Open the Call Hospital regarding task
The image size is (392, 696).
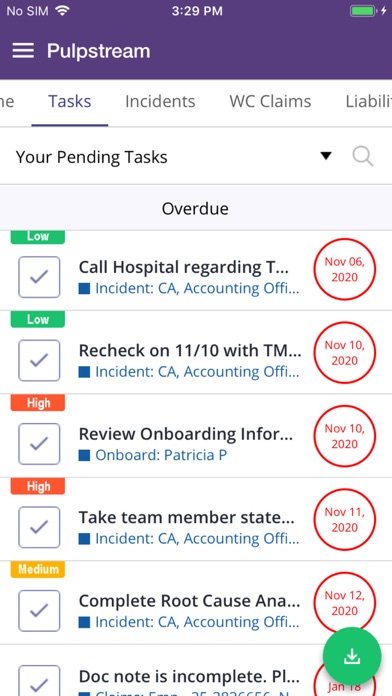tap(184, 267)
